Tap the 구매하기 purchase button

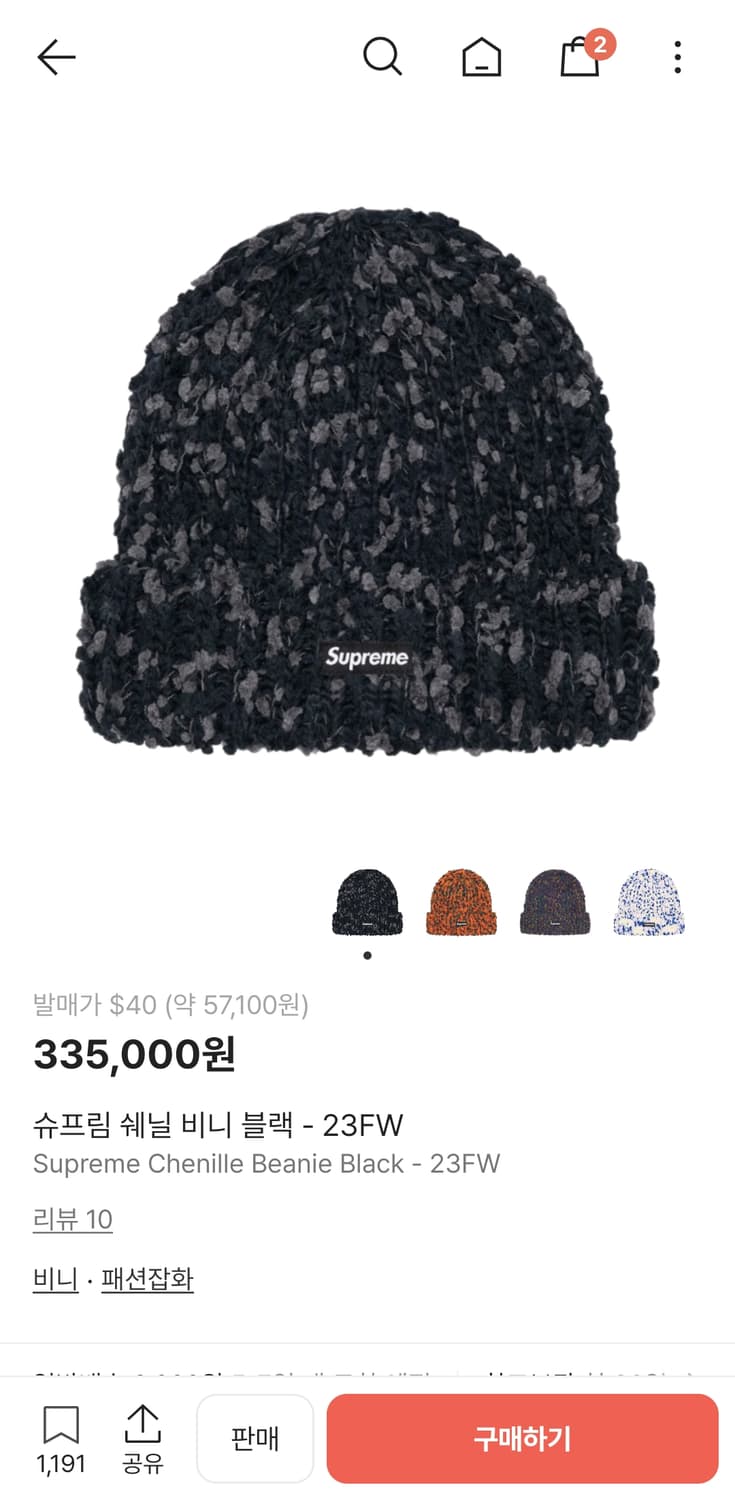point(524,1438)
